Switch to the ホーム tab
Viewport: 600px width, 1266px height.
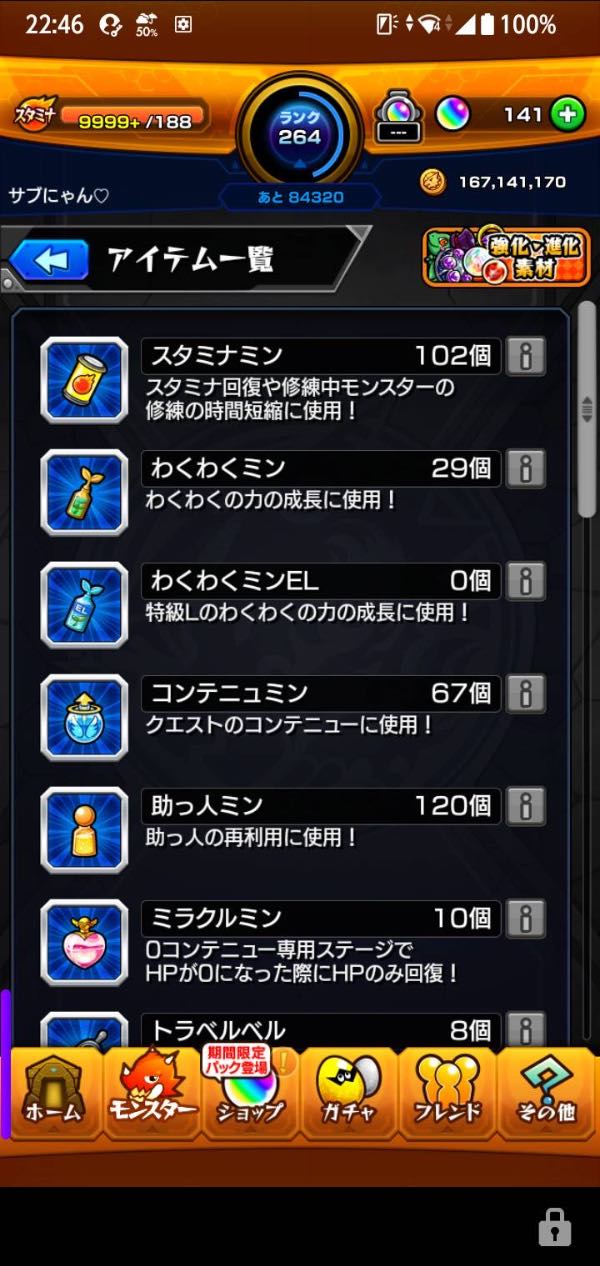(x=55, y=1093)
